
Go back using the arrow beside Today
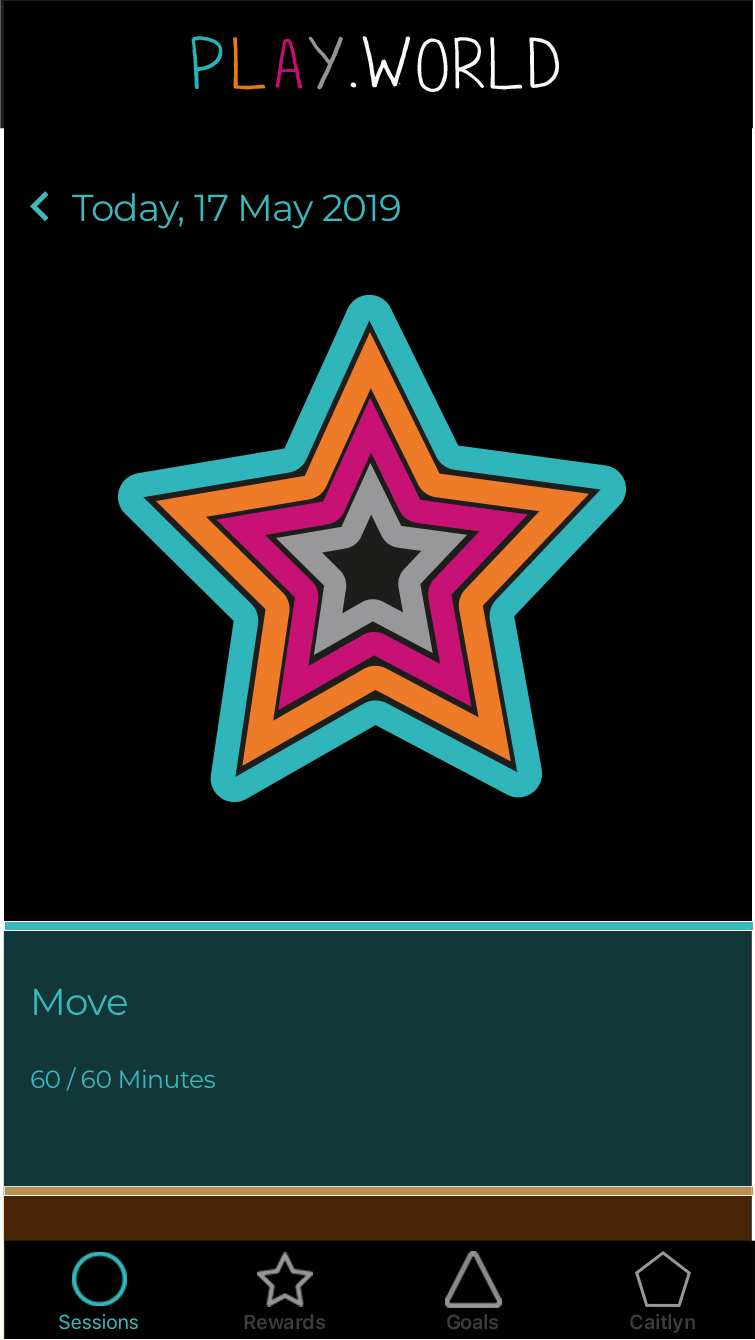click(40, 208)
